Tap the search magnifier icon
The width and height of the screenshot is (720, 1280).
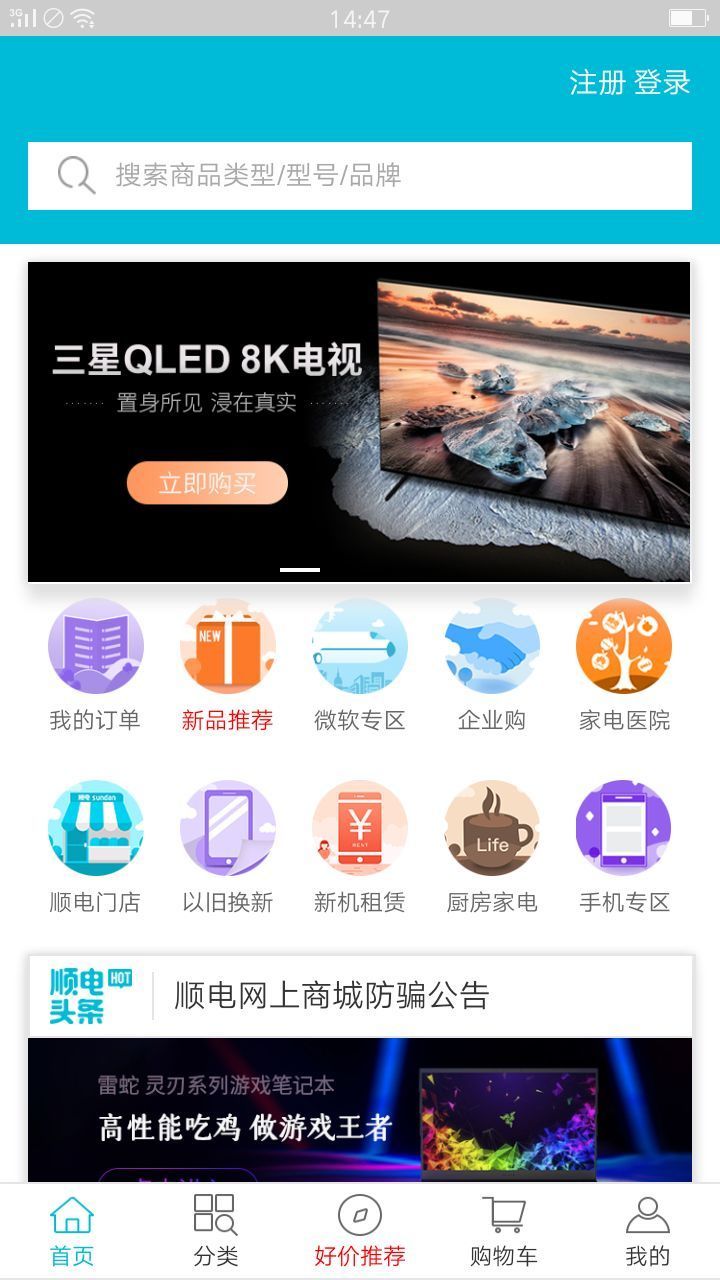(73, 175)
